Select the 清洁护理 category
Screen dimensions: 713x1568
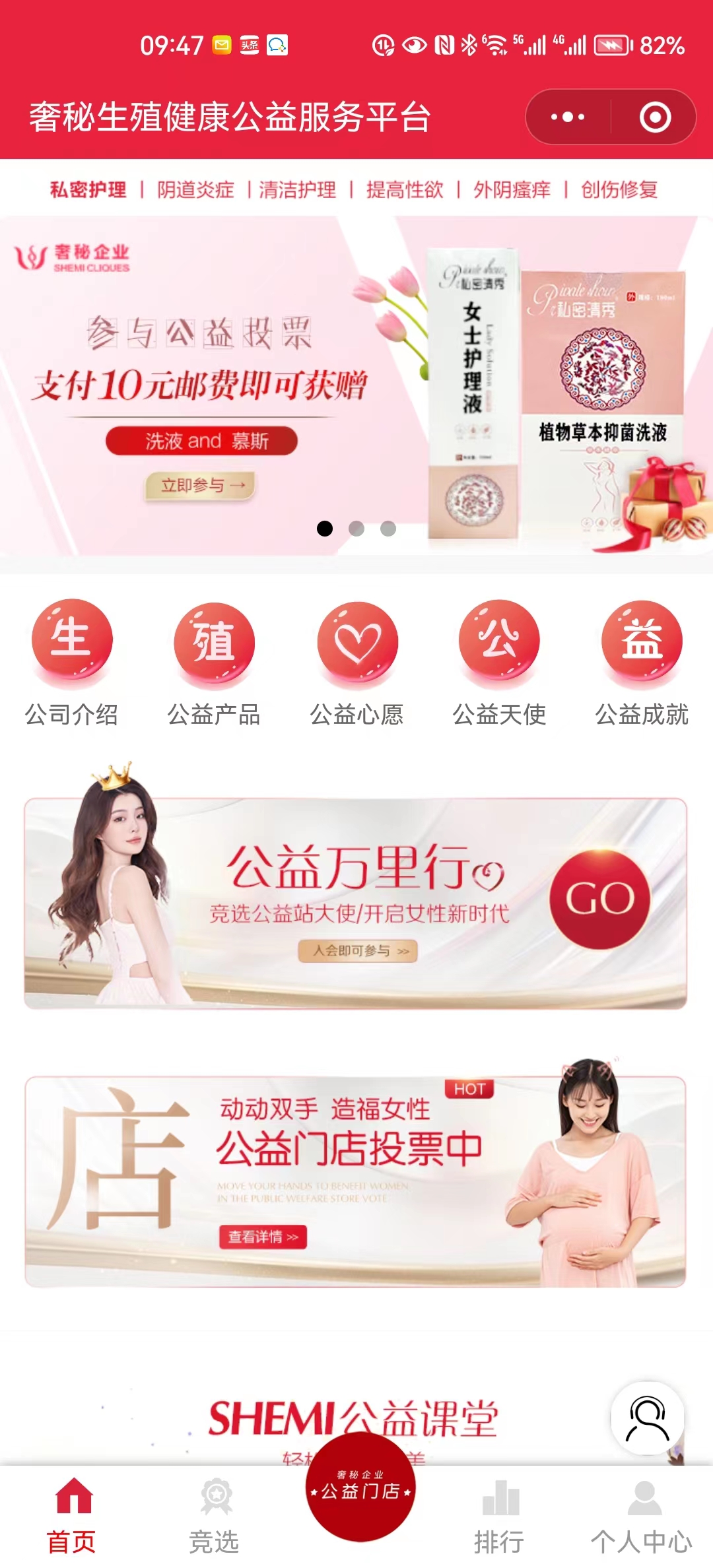coord(298,190)
